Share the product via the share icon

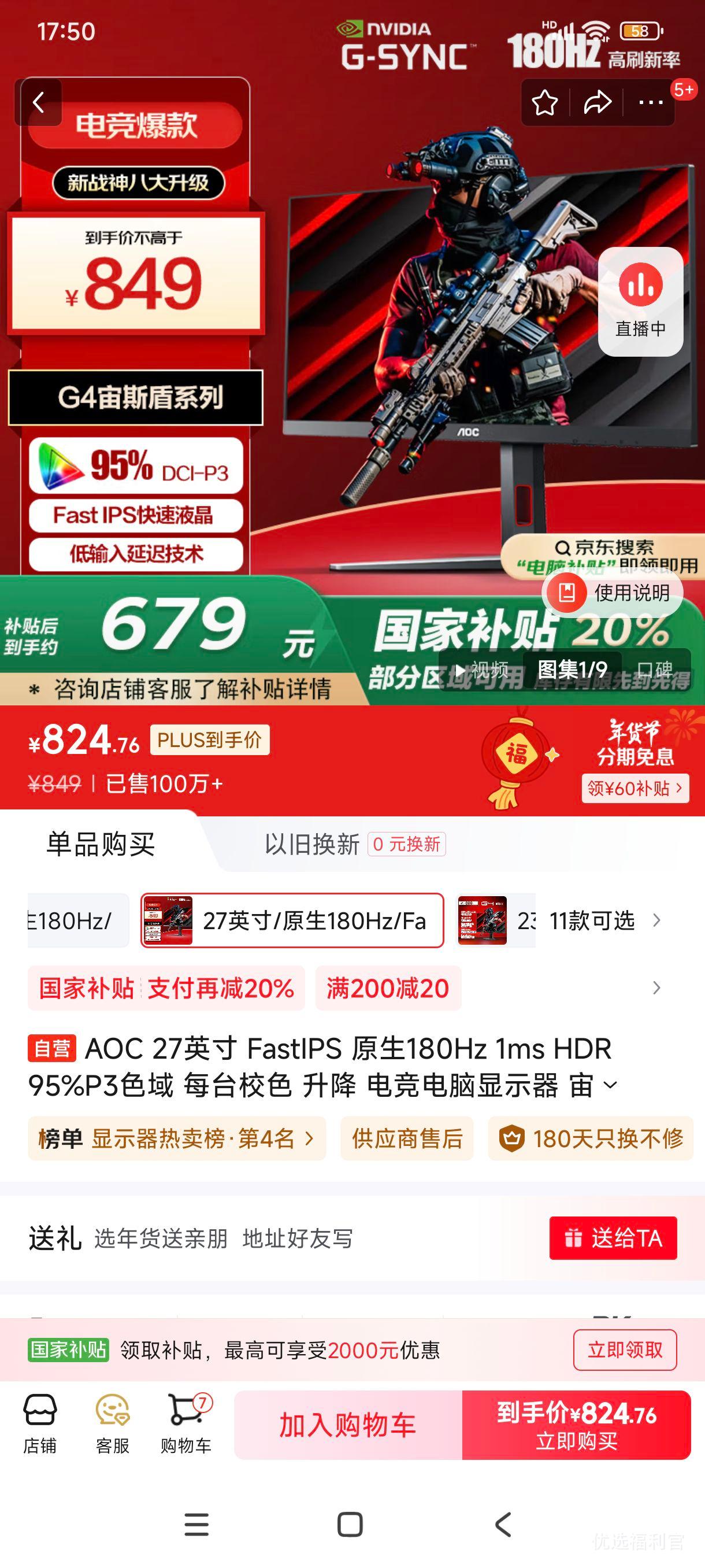point(597,102)
